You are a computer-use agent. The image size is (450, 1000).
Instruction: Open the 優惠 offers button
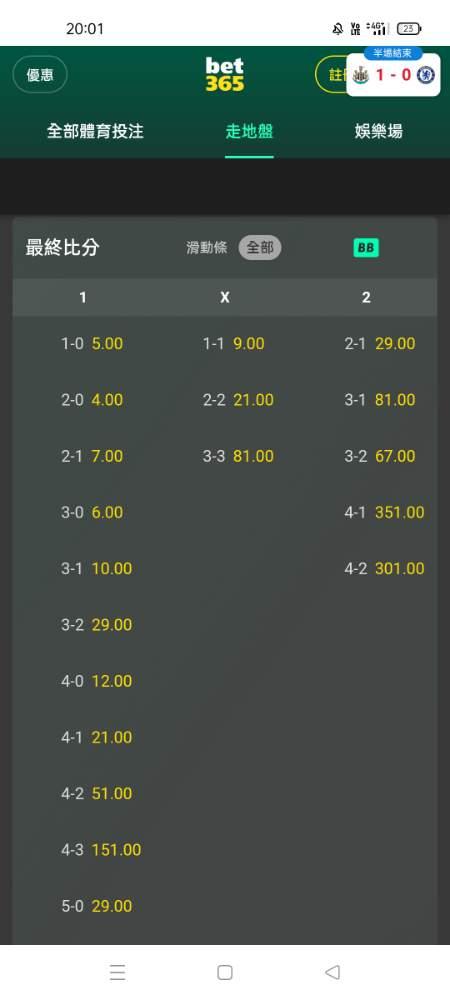pos(40,75)
